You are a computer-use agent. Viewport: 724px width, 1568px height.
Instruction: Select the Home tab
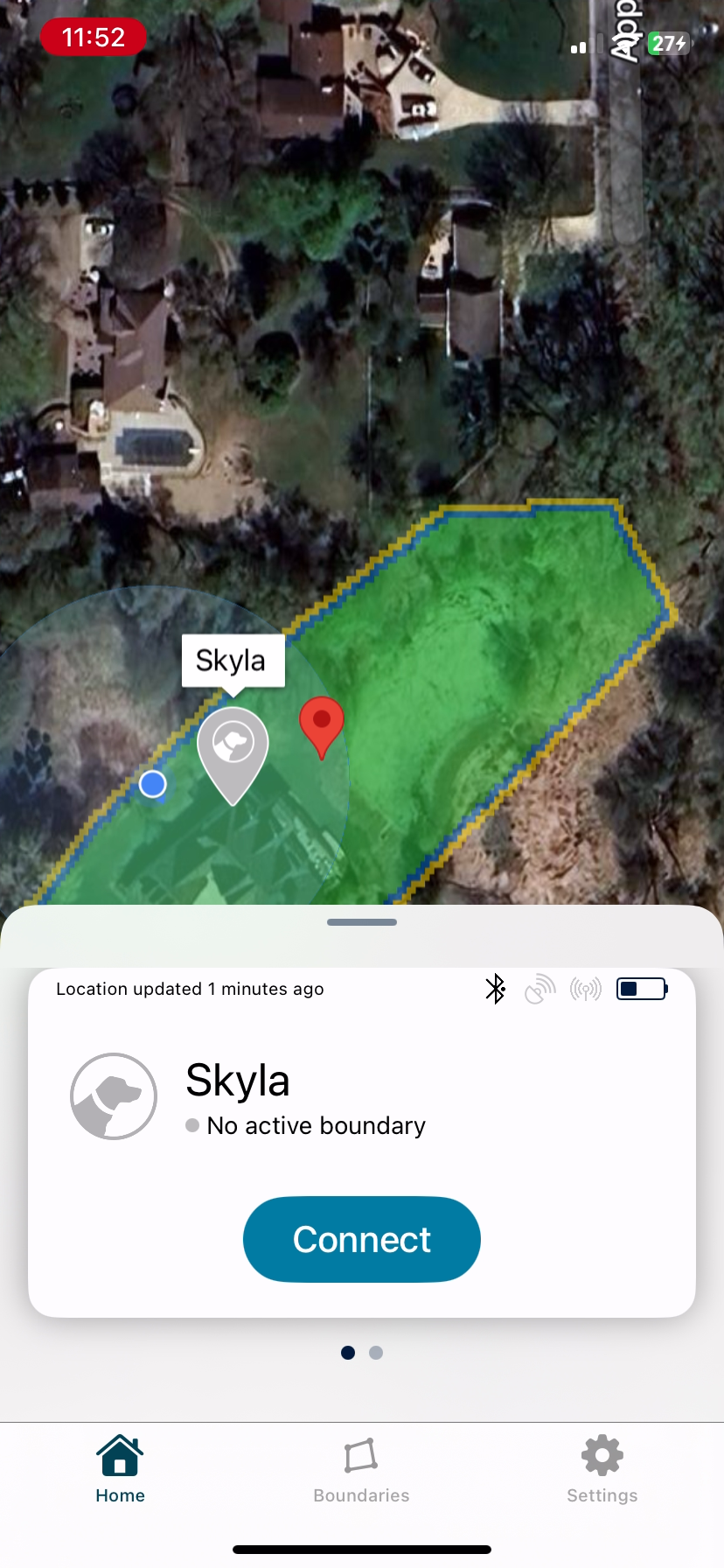(121, 1471)
